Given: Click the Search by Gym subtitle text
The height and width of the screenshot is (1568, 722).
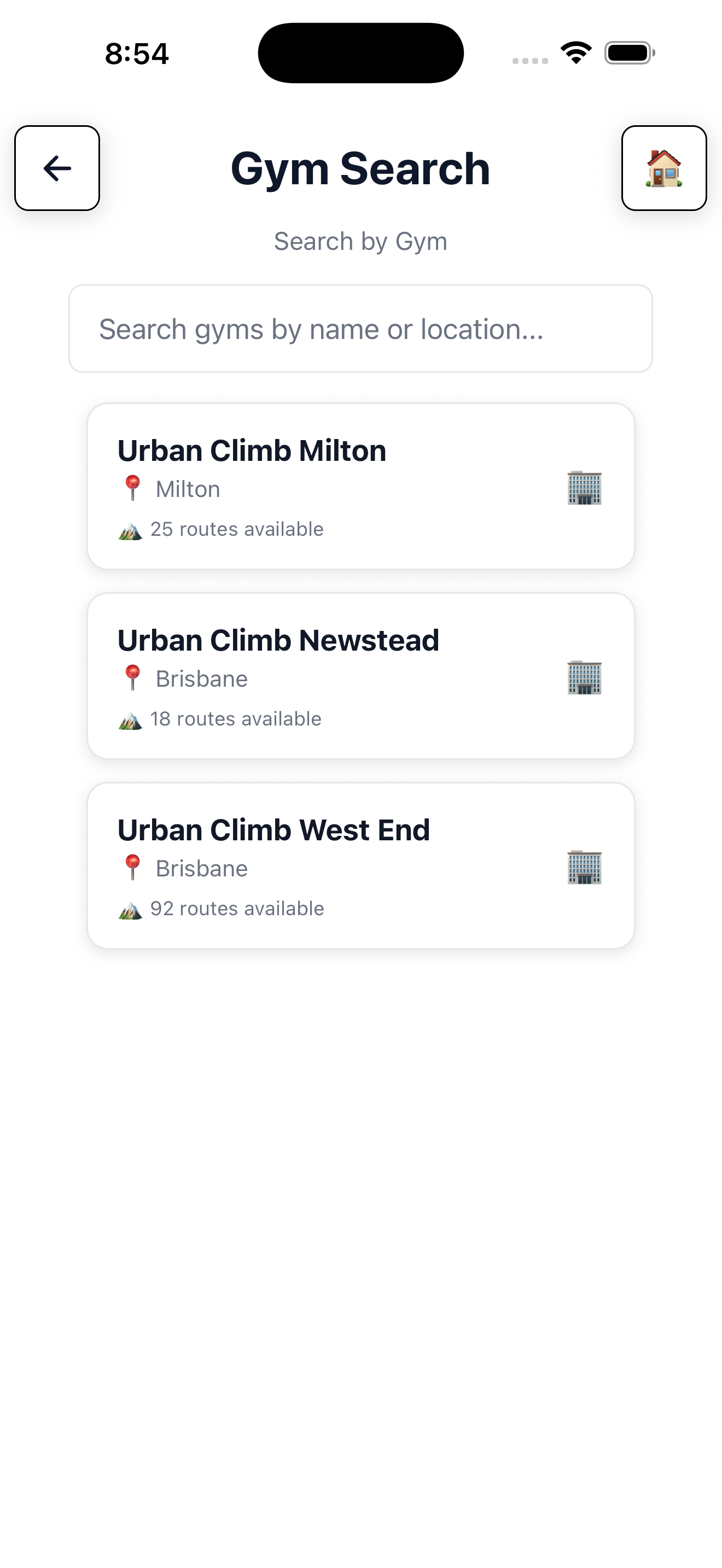Looking at the screenshot, I should pyautogui.click(x=361, y=241).
